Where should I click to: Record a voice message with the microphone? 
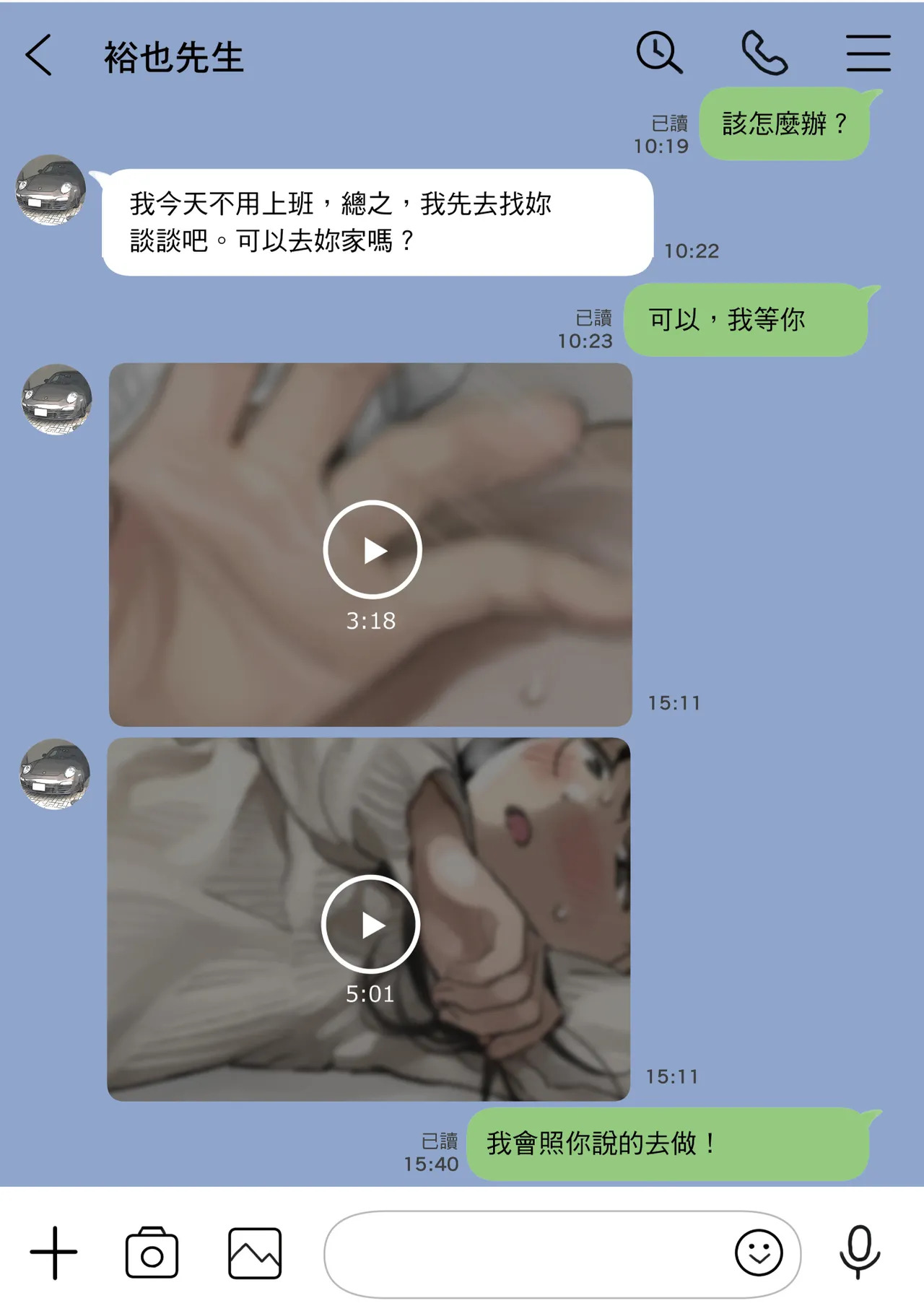[859, 1253]
